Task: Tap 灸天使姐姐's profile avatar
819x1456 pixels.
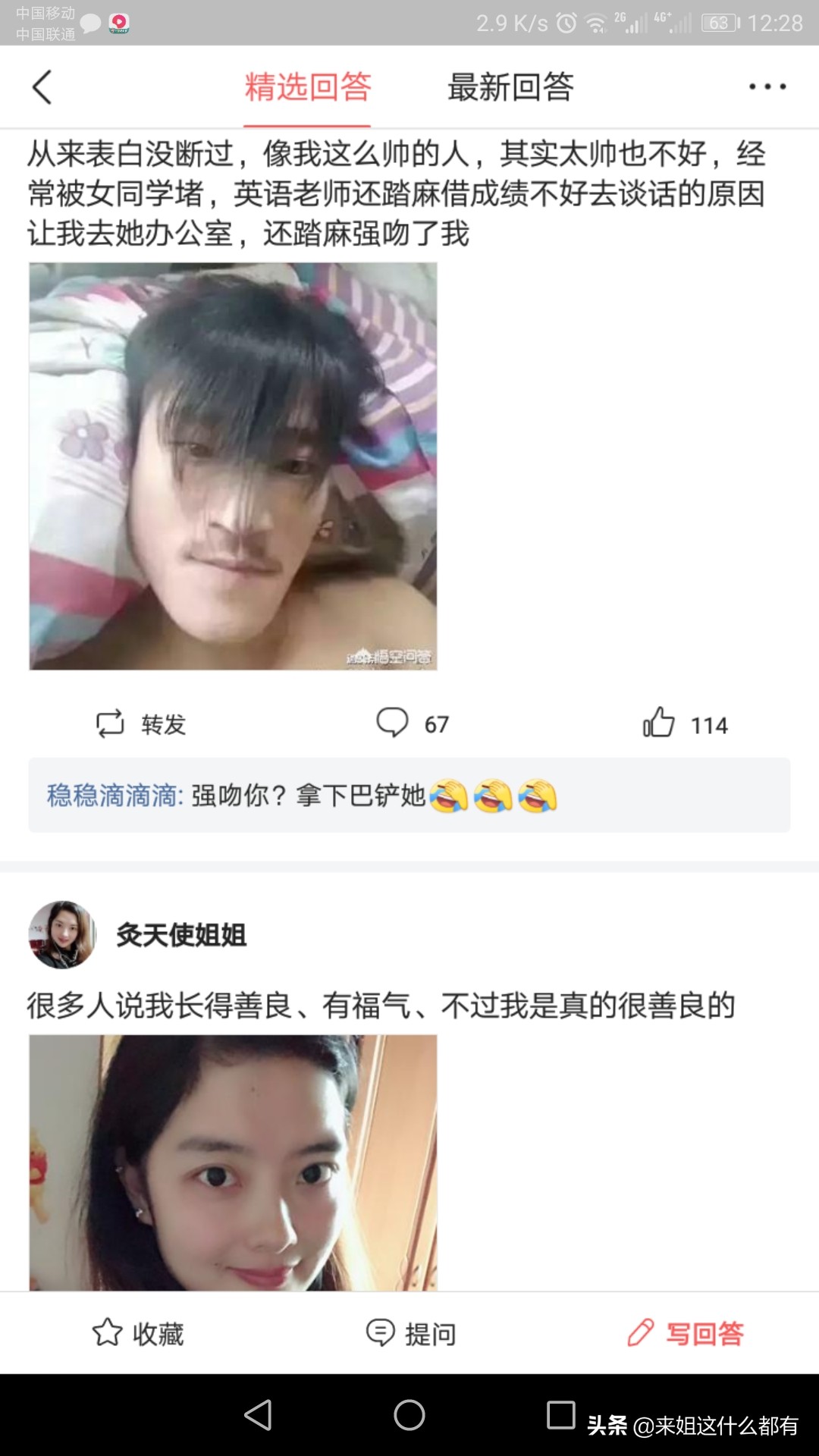Action: coord(63,934)
